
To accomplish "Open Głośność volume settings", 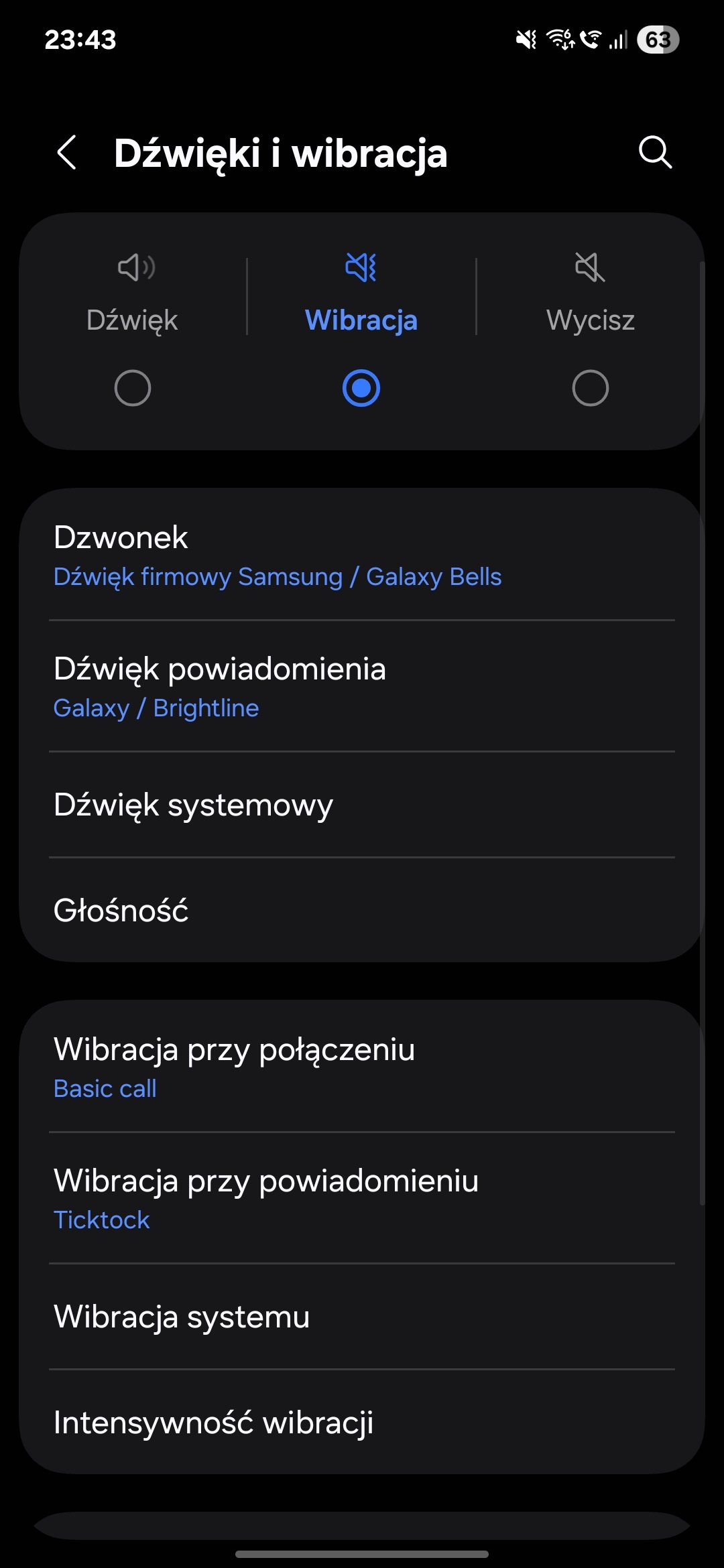I will pos(362,911).
